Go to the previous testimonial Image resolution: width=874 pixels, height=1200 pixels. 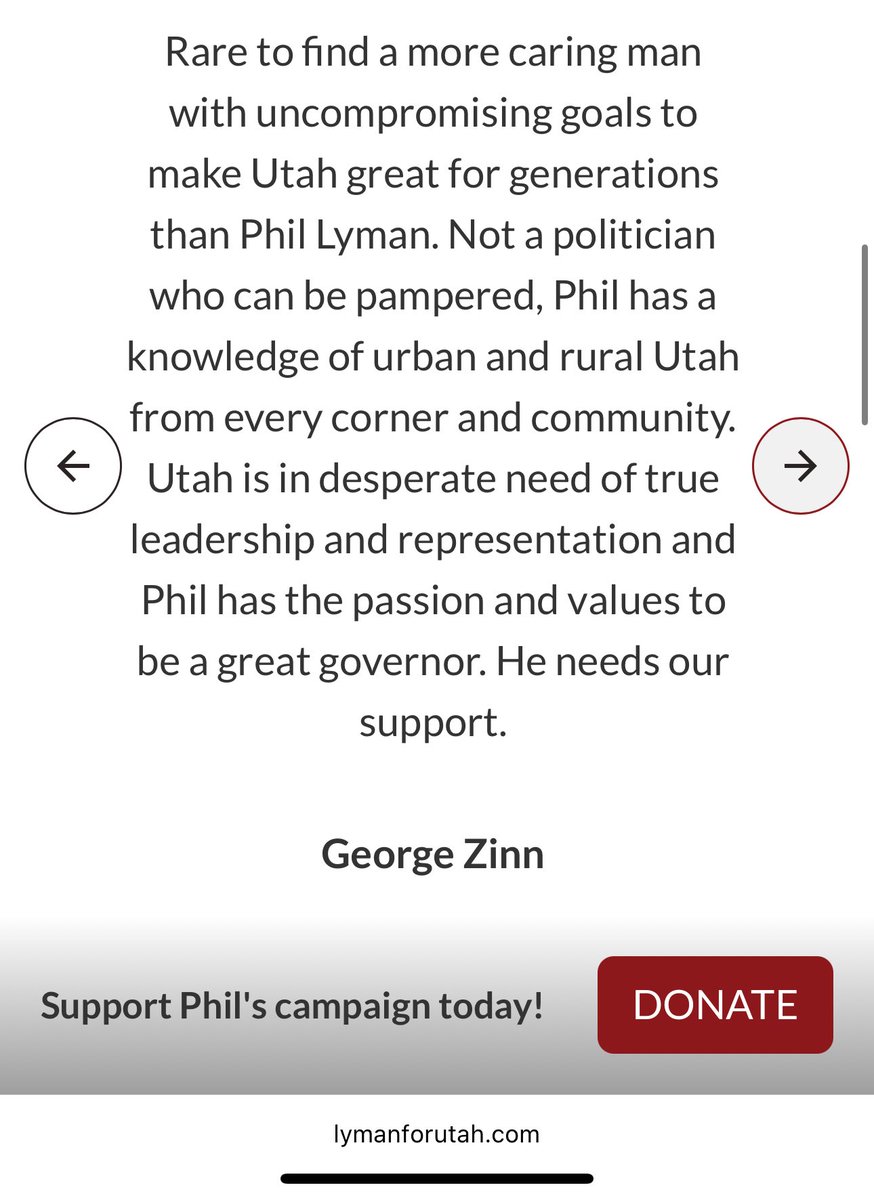click(73, 465)
